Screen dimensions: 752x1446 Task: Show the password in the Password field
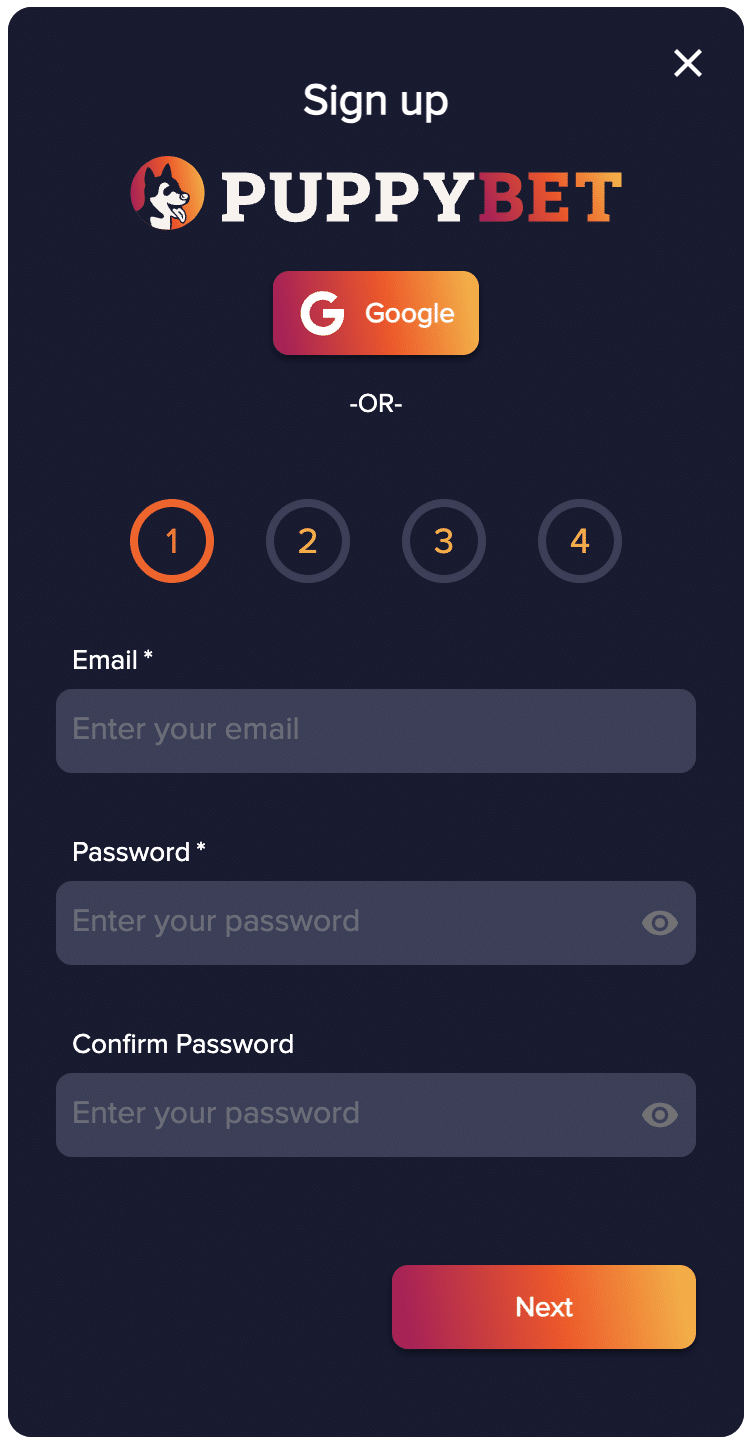click(659, 923)
